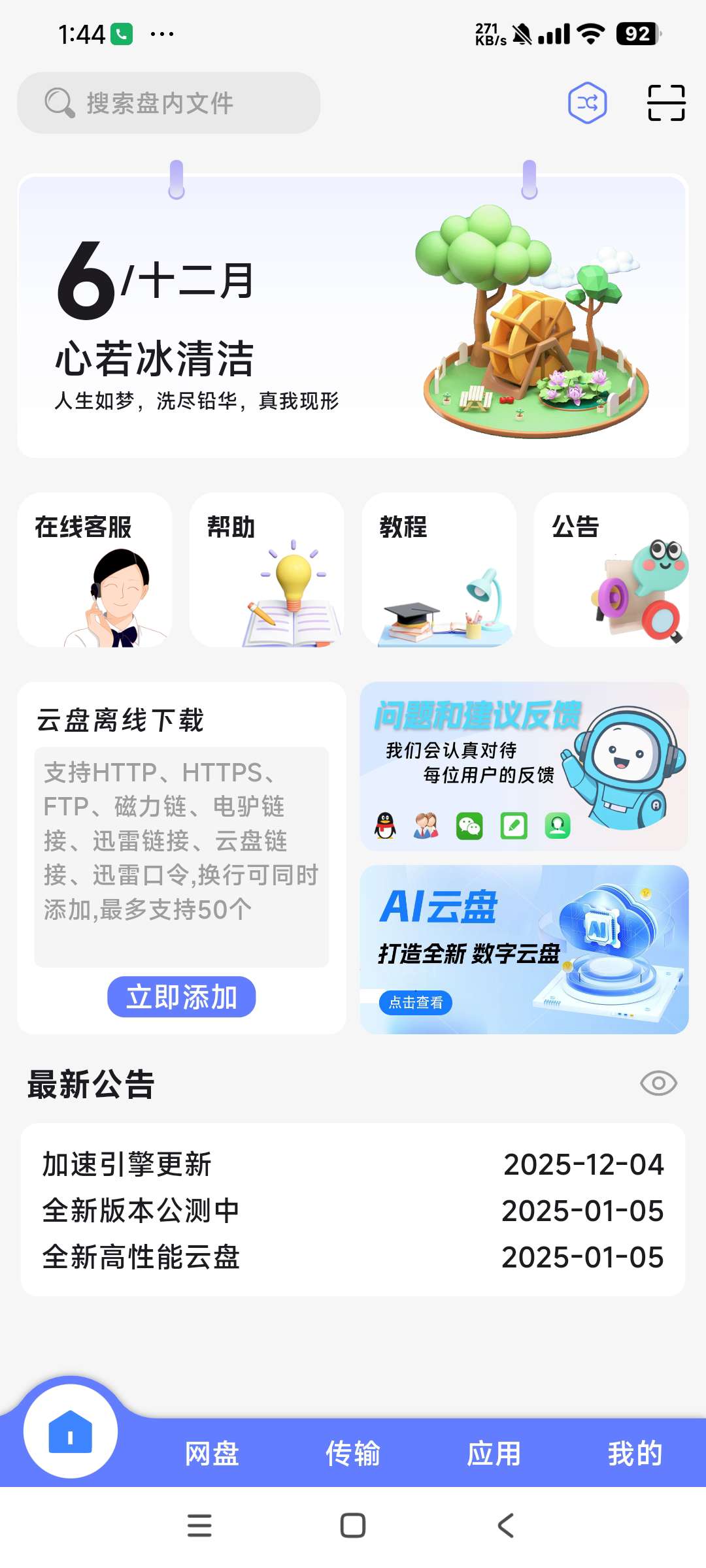Open the 全新版本公测中 announcement

(x=353, y=1211)
